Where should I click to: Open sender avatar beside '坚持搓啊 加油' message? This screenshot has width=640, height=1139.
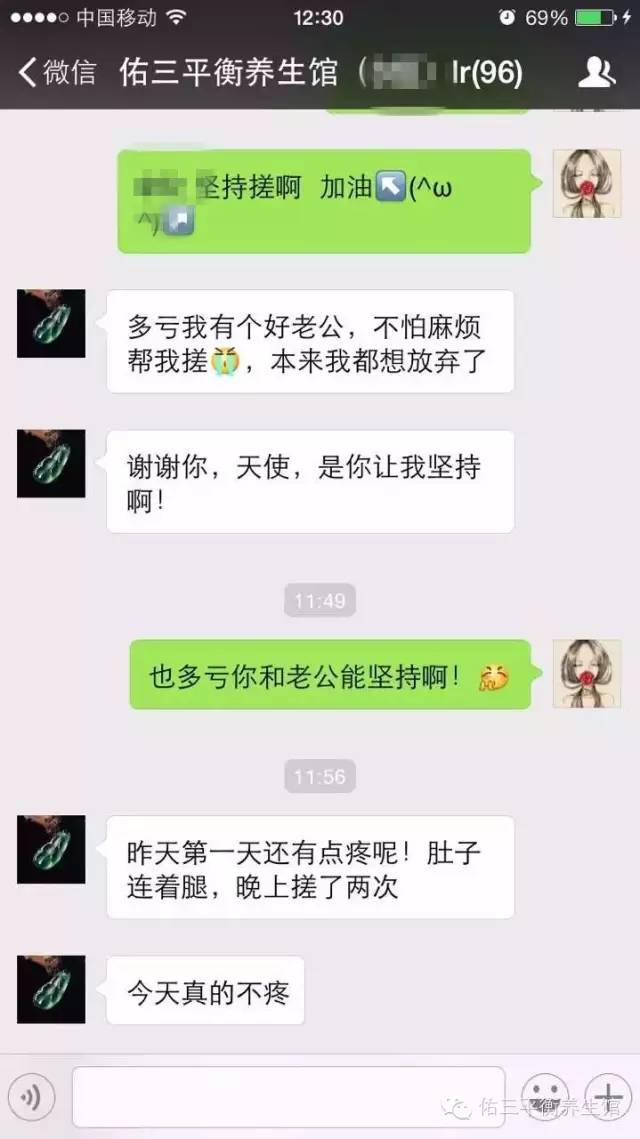point(587,184)
